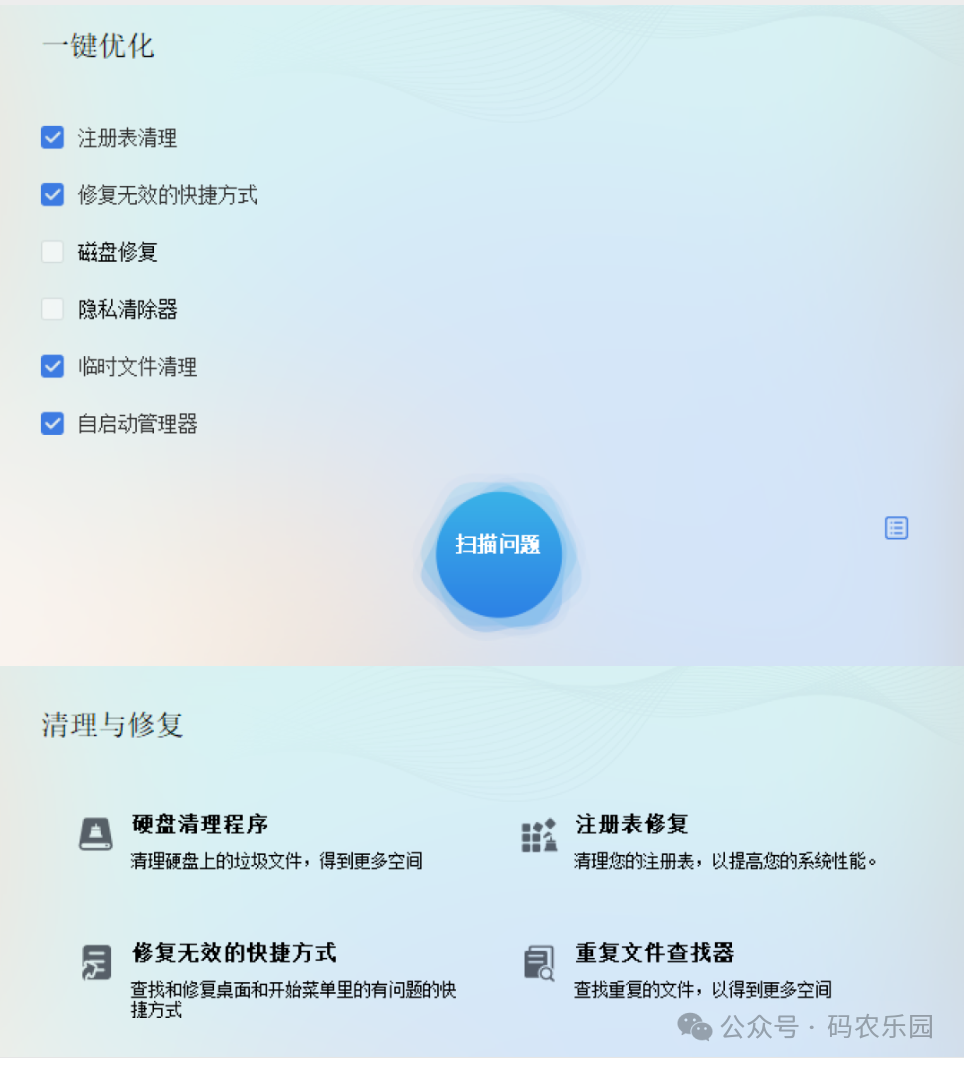Open 修复无效的快捷方式 under 清理与修复
964x1065 pixels.
click(x=233, y=952)
